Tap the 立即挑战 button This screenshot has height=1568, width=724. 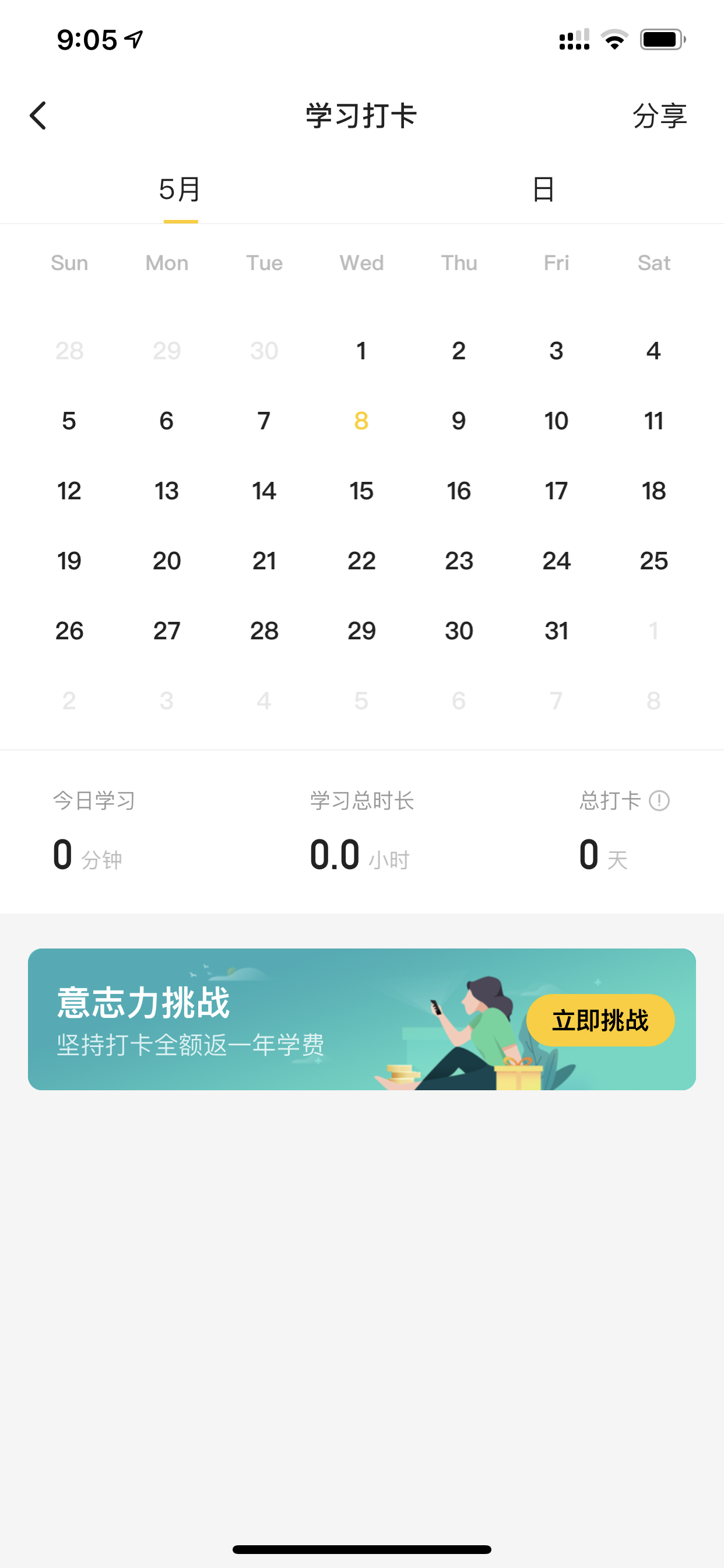tap(600, 1020)
